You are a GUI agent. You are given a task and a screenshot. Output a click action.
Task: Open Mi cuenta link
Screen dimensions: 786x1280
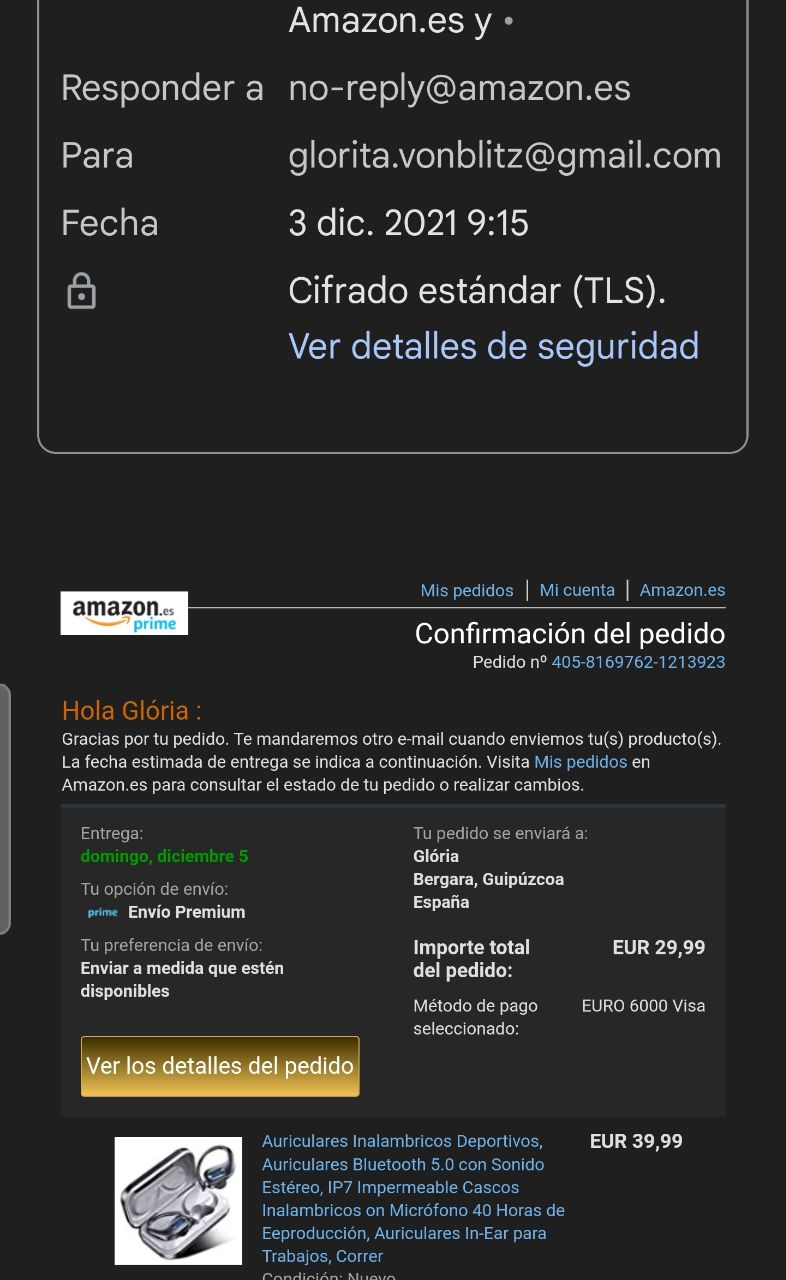pos(577,590)
